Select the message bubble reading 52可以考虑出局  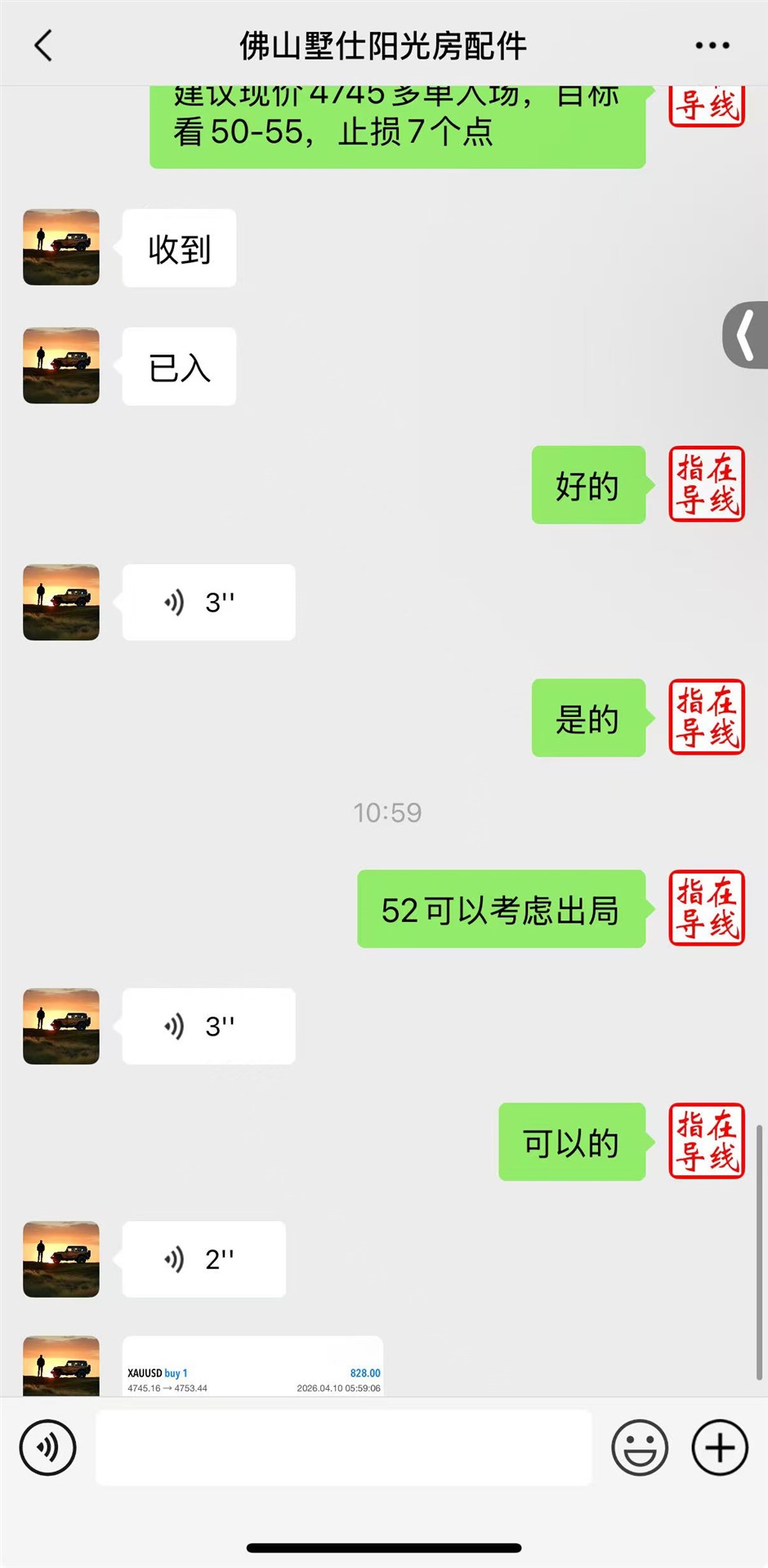501,910
